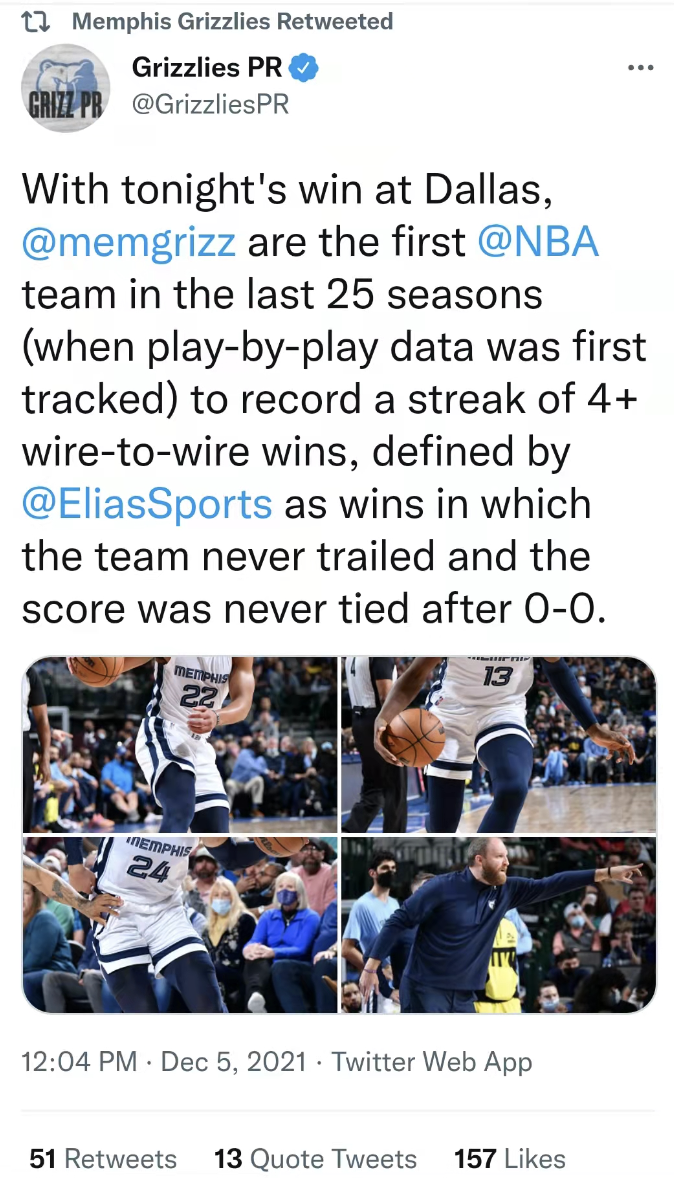Viewport: 674px width, 1178px height.
Task: View the photo of player number 22
Action: click(180, 745)
